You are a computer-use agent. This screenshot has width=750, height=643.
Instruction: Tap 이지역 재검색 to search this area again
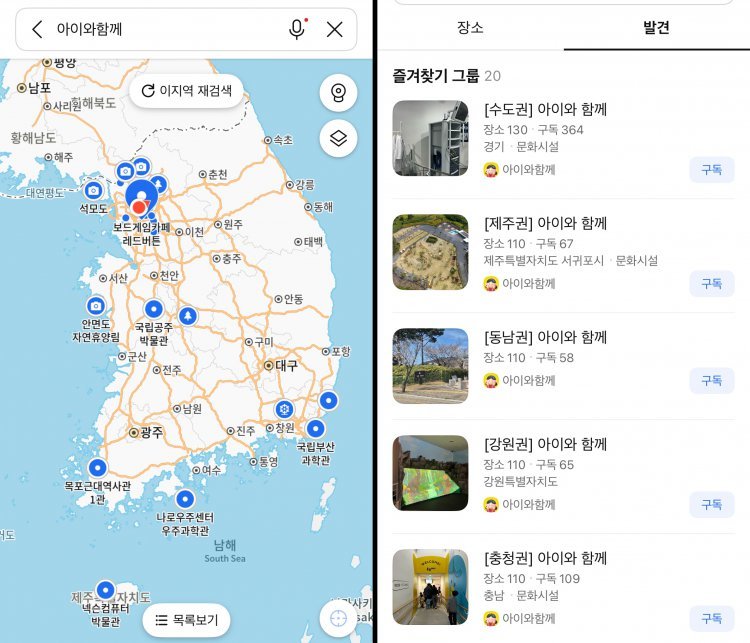click(187, 91)
